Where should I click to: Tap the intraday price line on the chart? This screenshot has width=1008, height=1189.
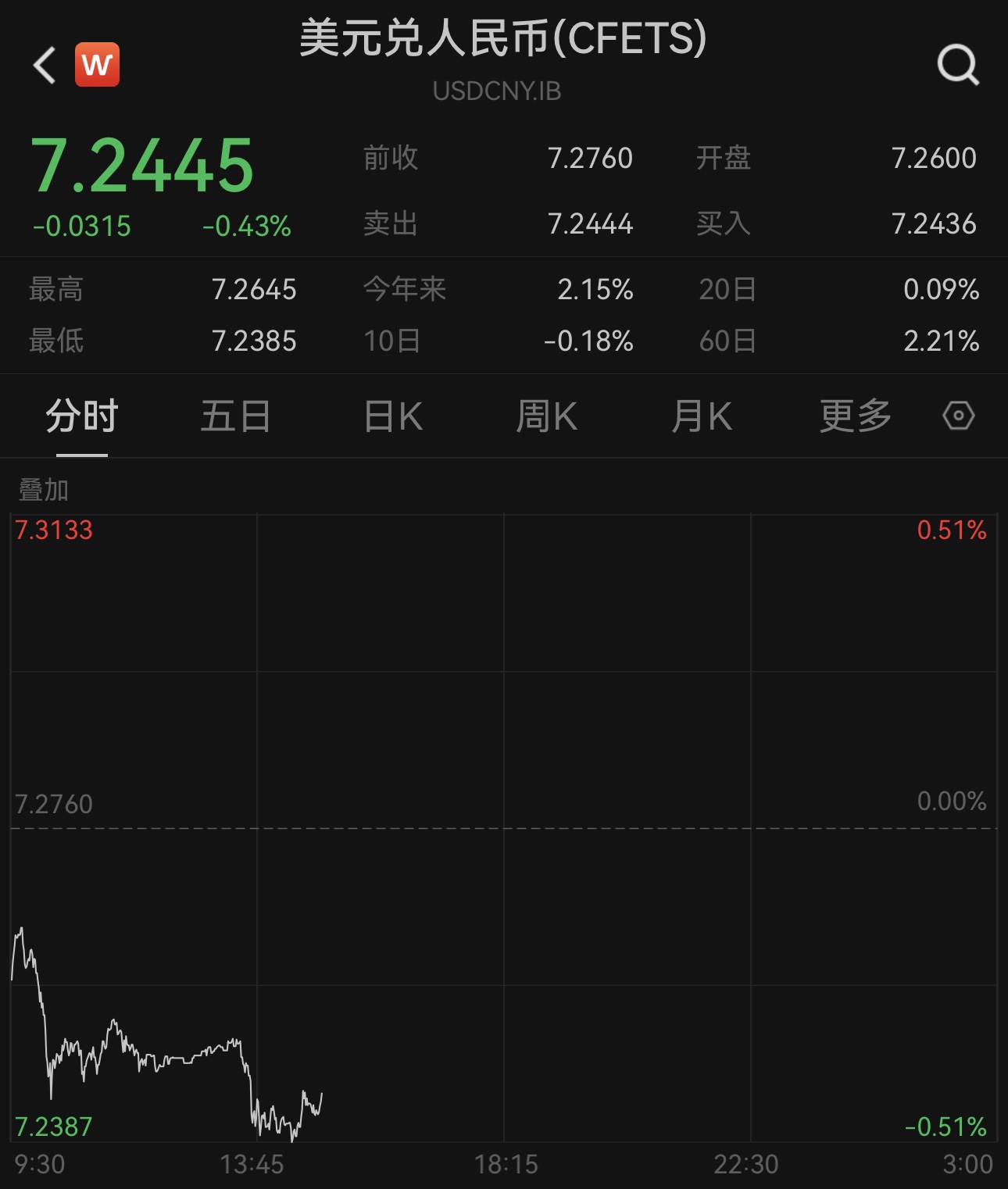pyautogui.click(x=156, y=1059)
